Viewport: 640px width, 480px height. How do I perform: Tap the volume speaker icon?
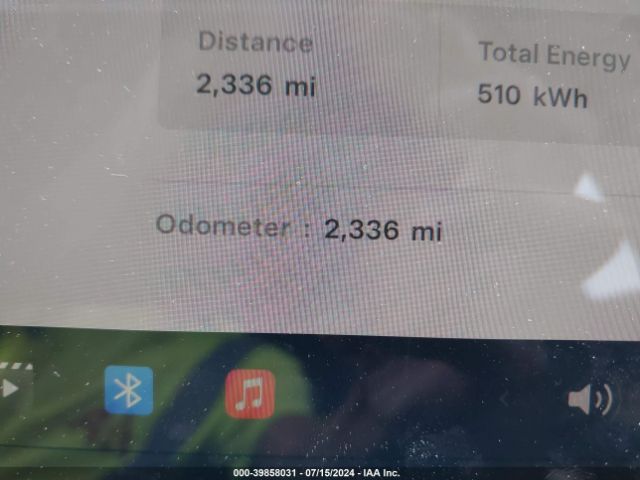[x=588, y=401]
